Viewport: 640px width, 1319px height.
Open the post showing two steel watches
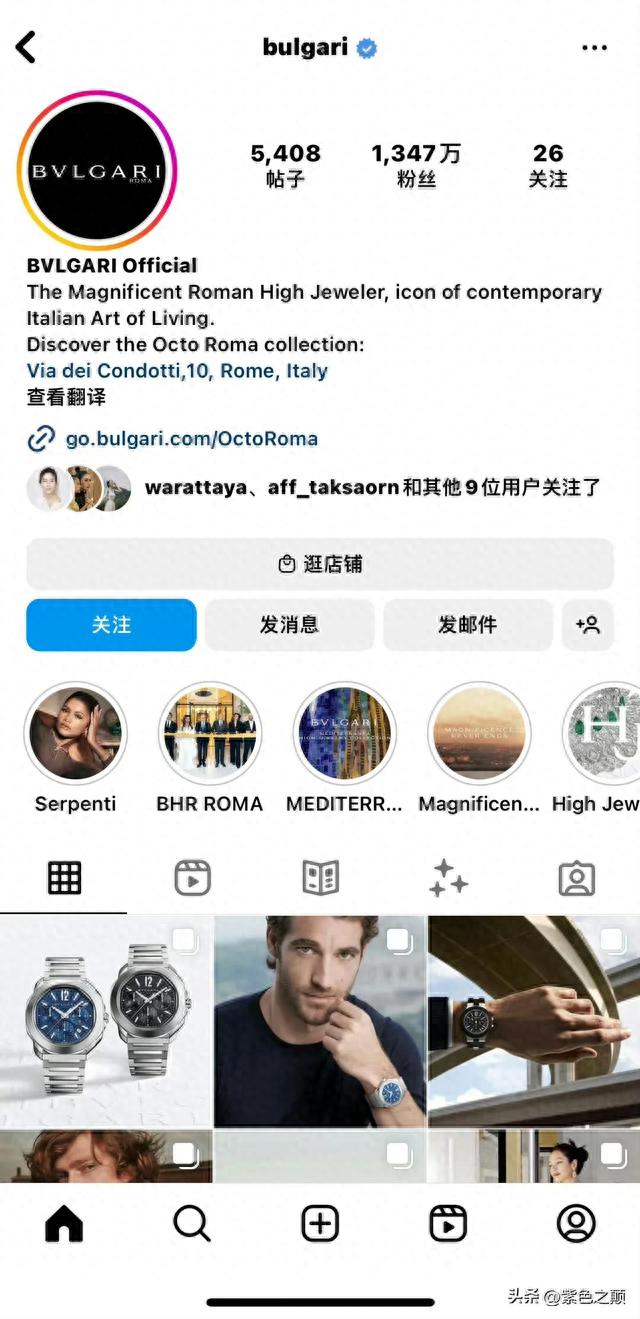point(105,1020)
